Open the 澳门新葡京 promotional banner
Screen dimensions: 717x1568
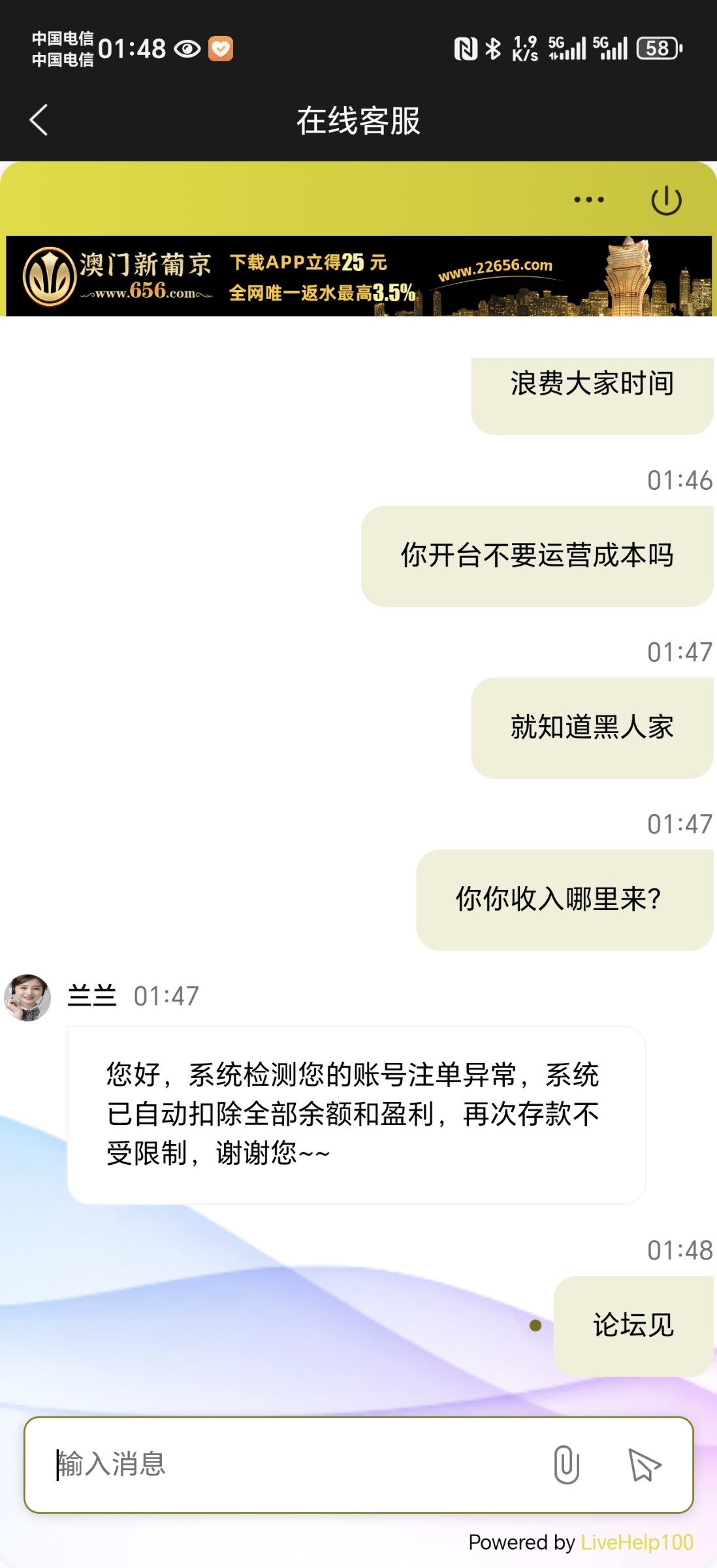click(x=358, y=276)
